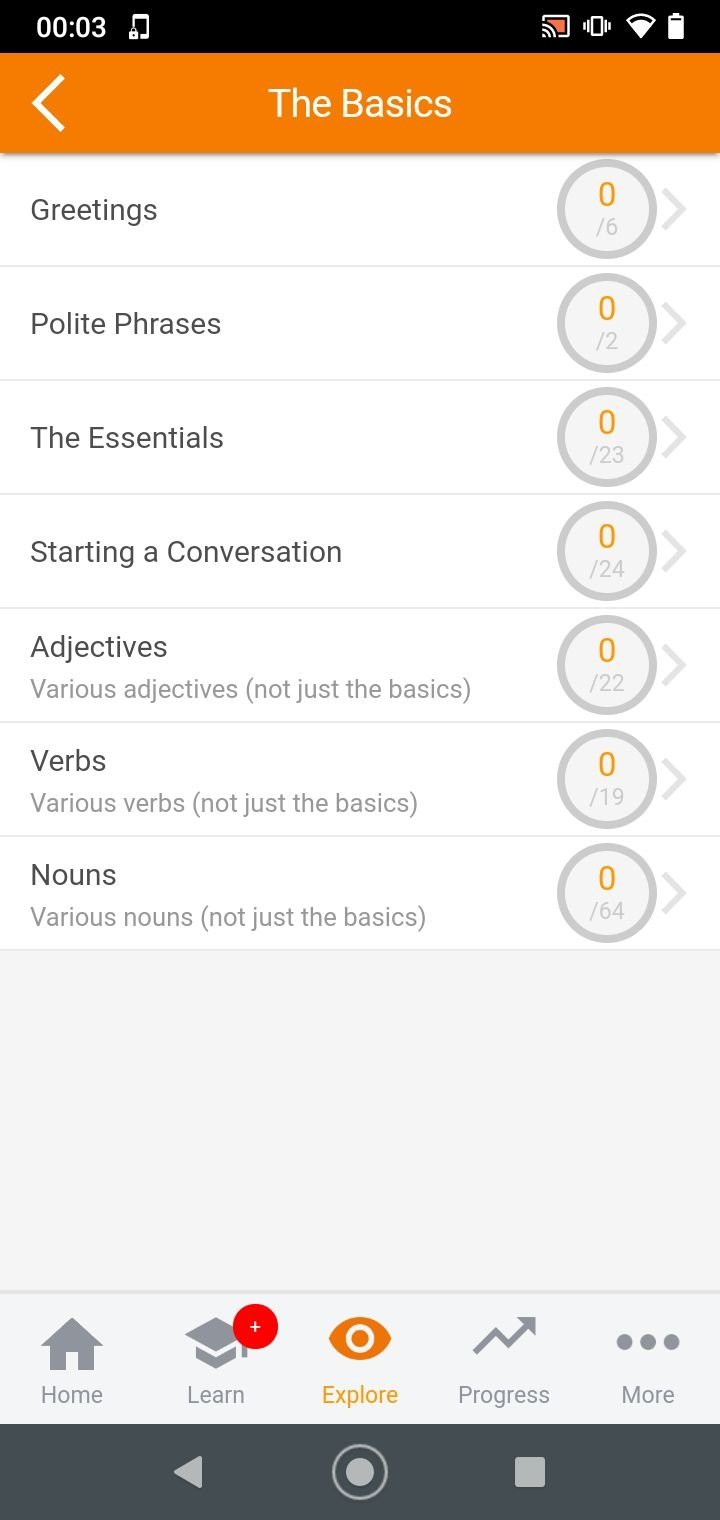Tap the system home button
This screenshot has width=720, height=1520.
360,1472
